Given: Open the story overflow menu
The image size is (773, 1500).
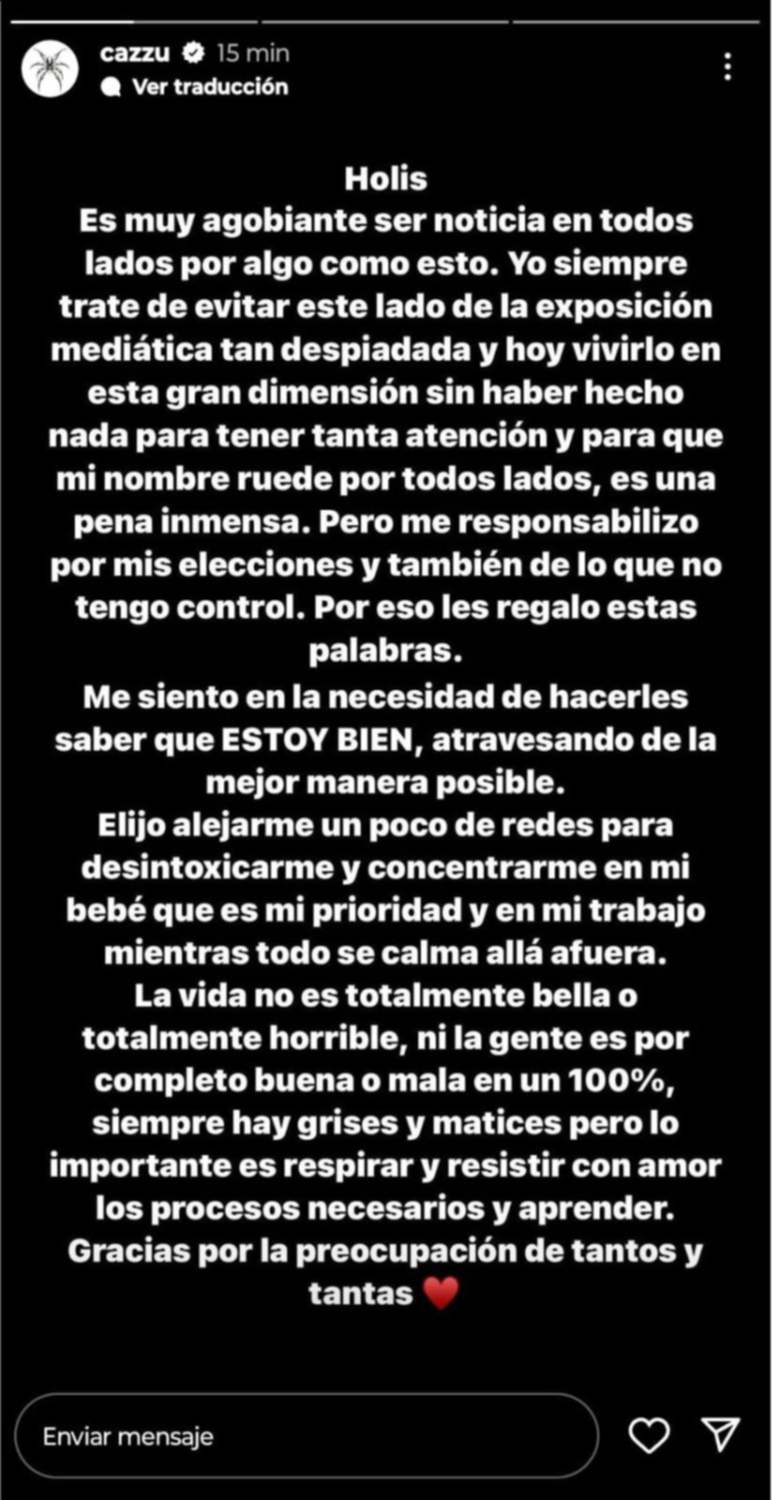Looking at the screenshot, I should point(727,68).
